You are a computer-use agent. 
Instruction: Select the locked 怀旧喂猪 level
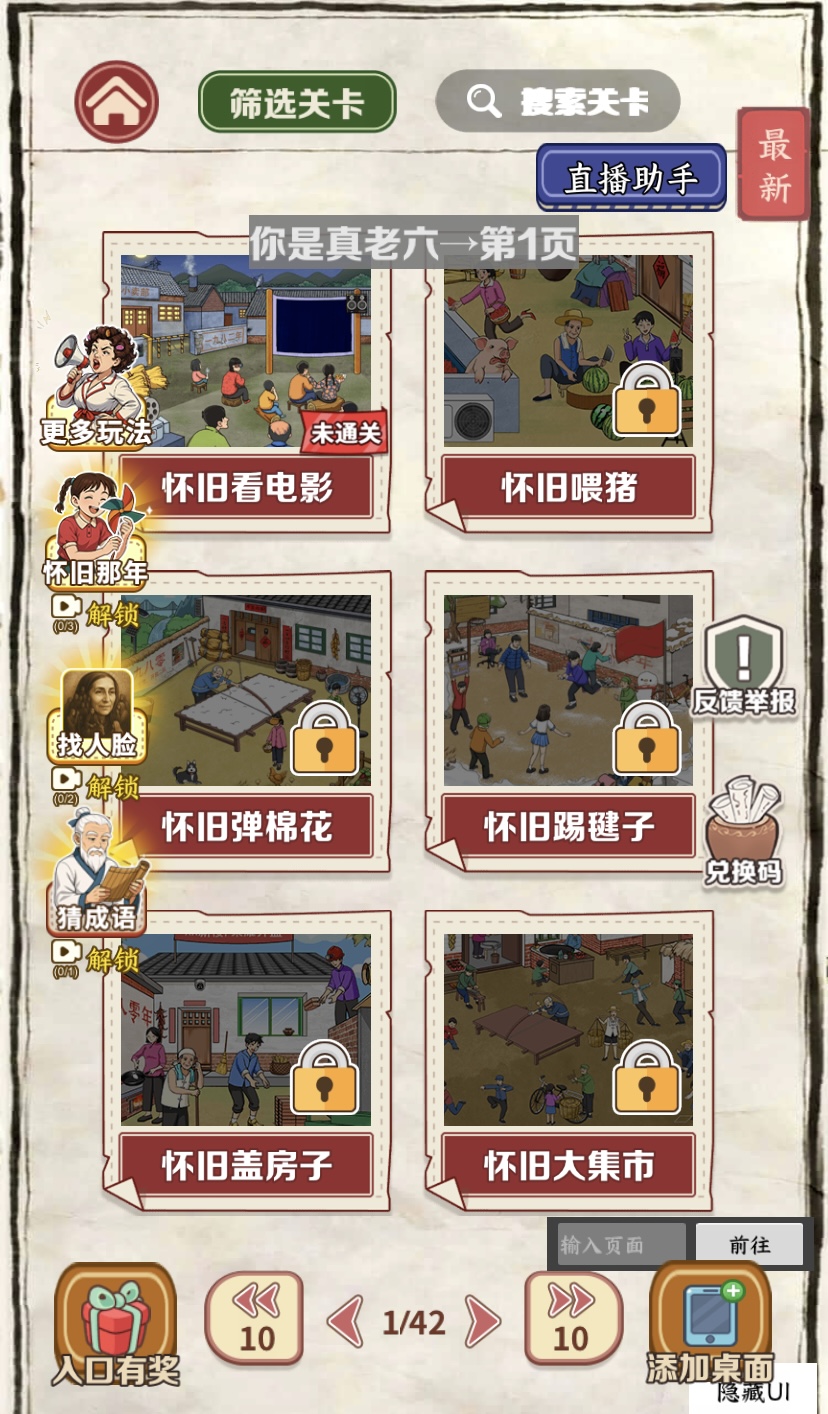[x=568, y=380]
